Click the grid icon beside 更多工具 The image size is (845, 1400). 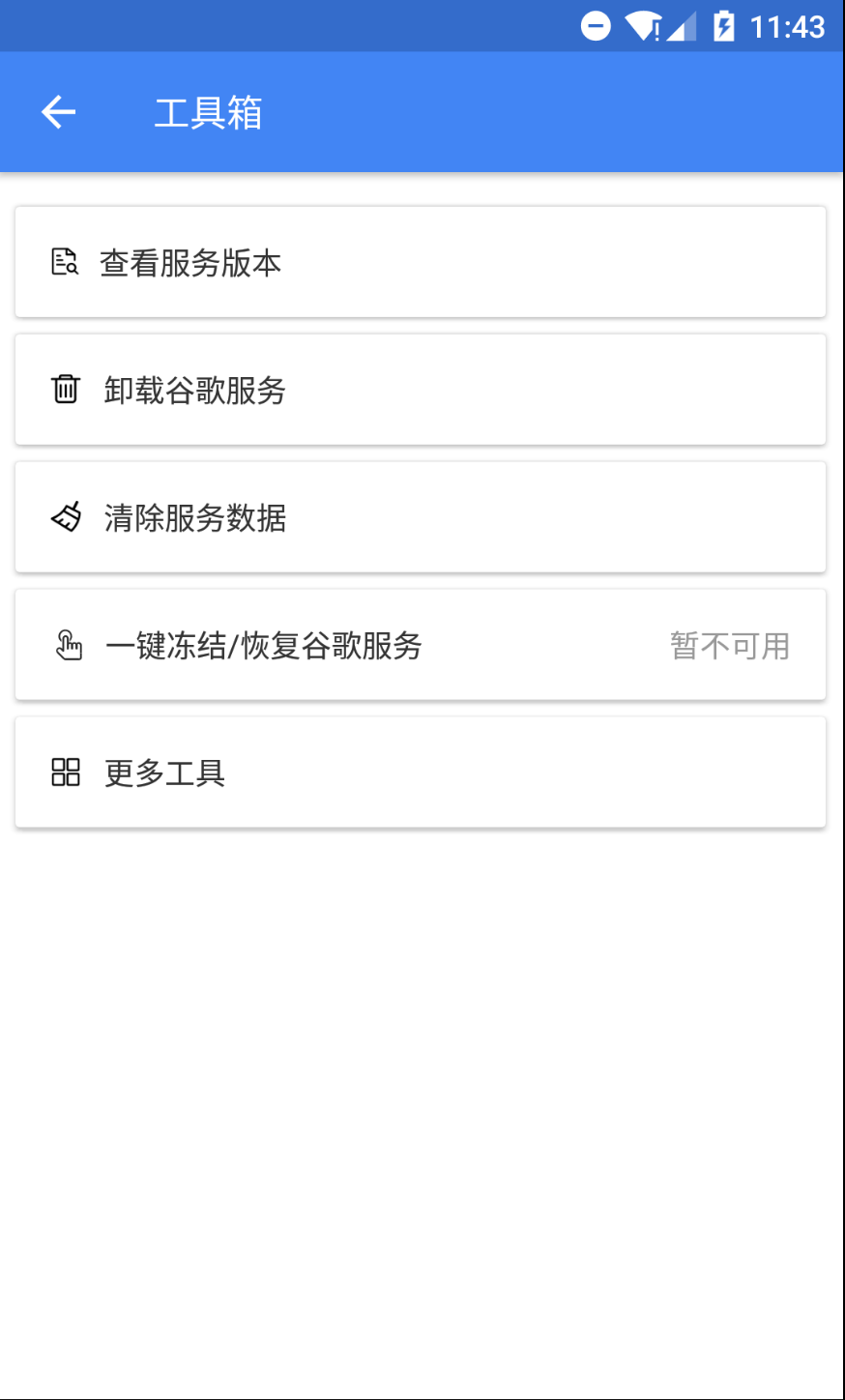(65, 772)
